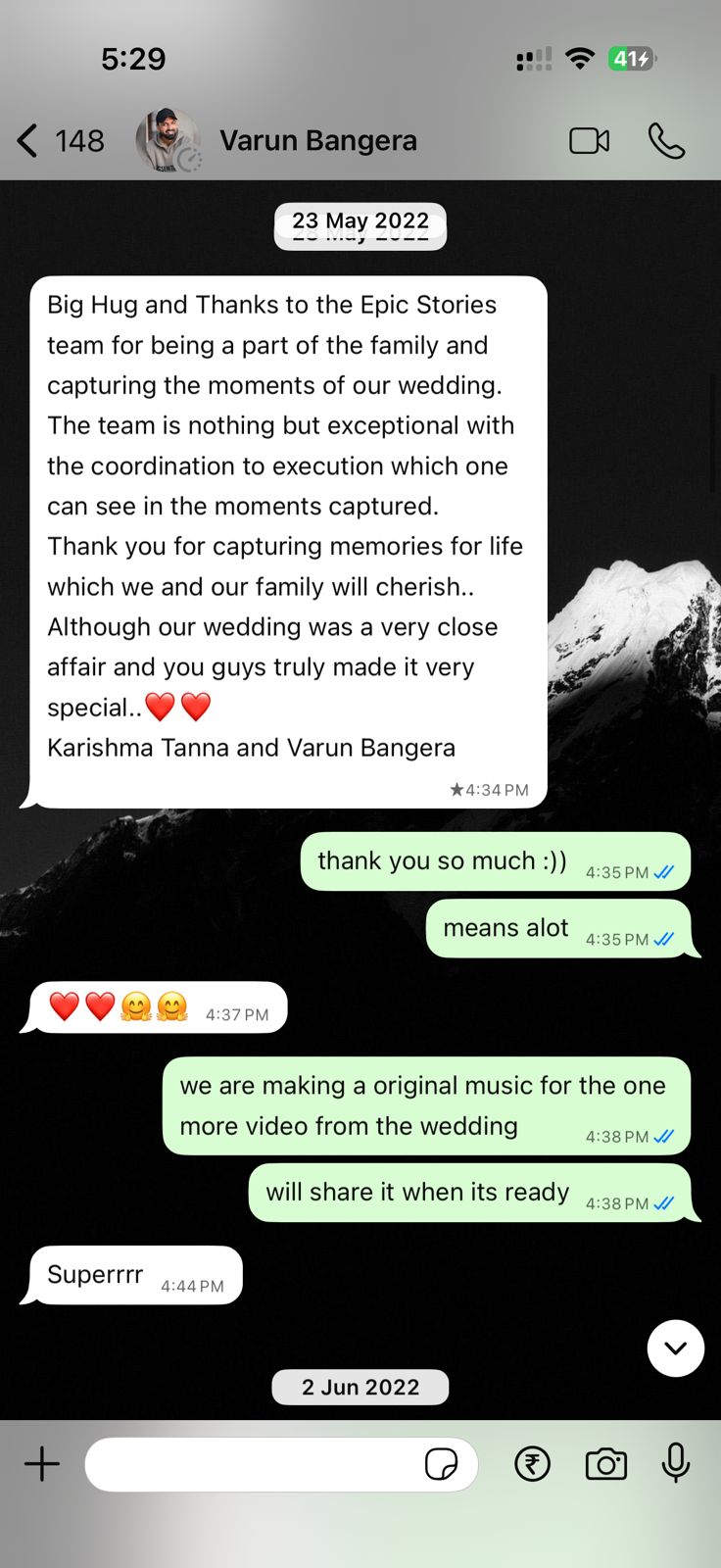Jump to latest messages with down arrow

(675, 1347)
